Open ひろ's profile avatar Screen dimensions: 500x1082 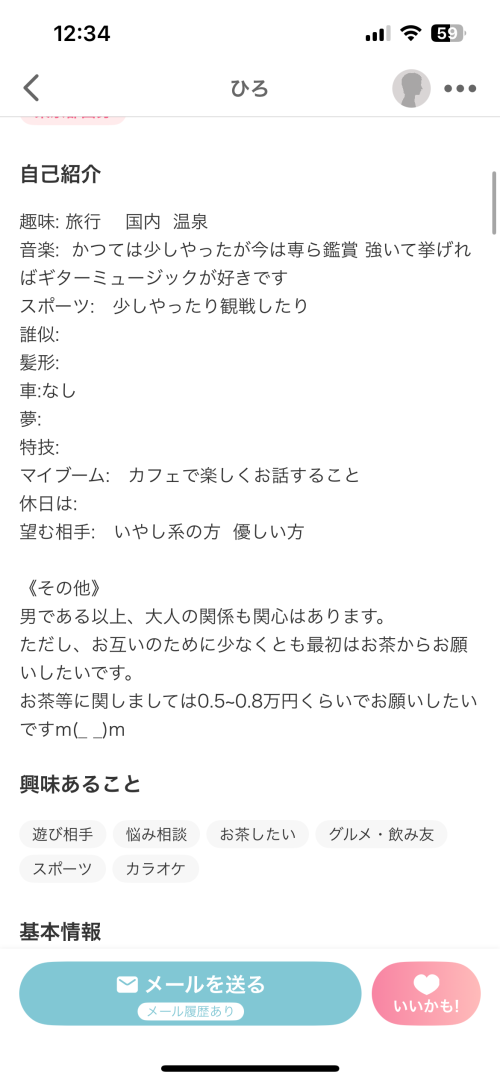click(412, 88)
